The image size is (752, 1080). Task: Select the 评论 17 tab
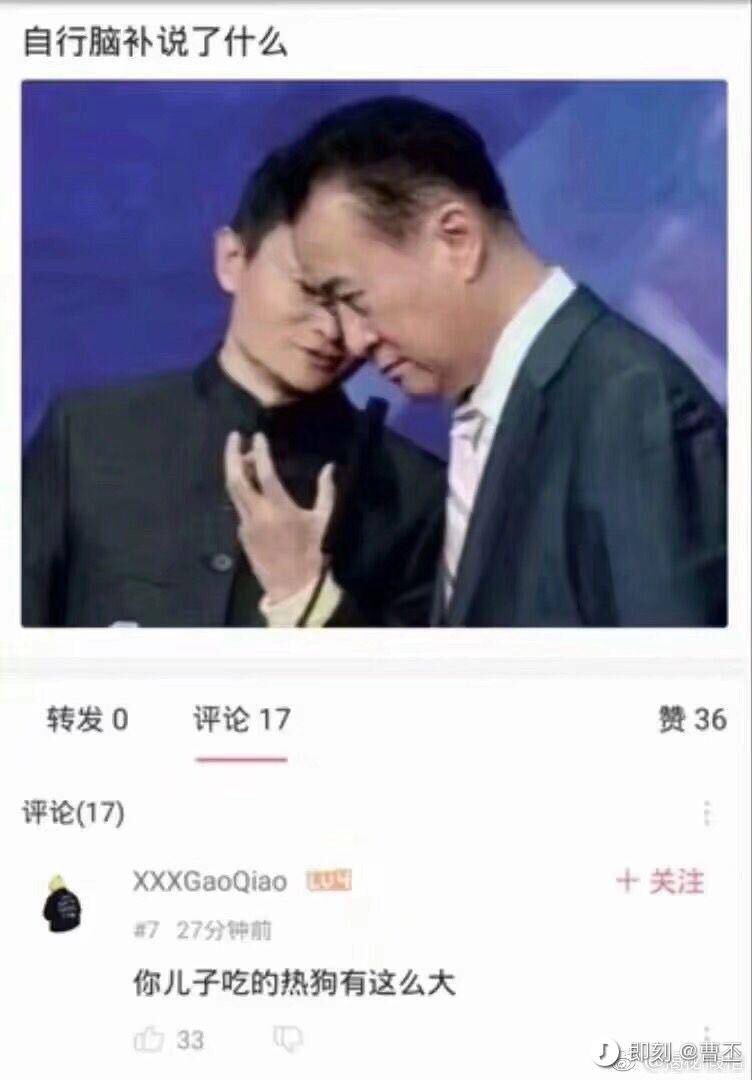point(242,720)
